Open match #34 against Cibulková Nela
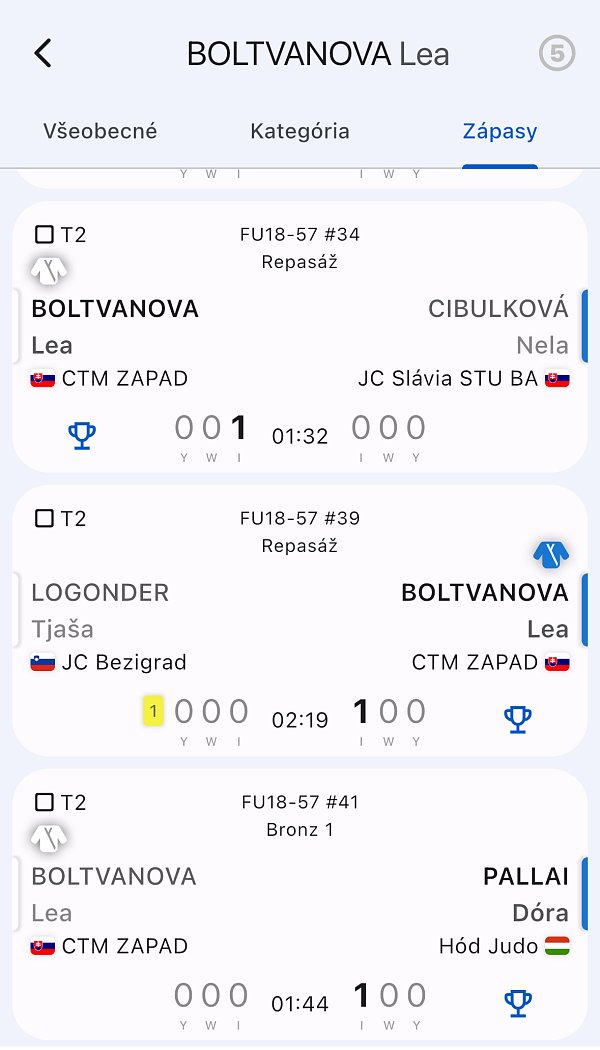Viewport: 600px width, 1050px height. [300, 338]
